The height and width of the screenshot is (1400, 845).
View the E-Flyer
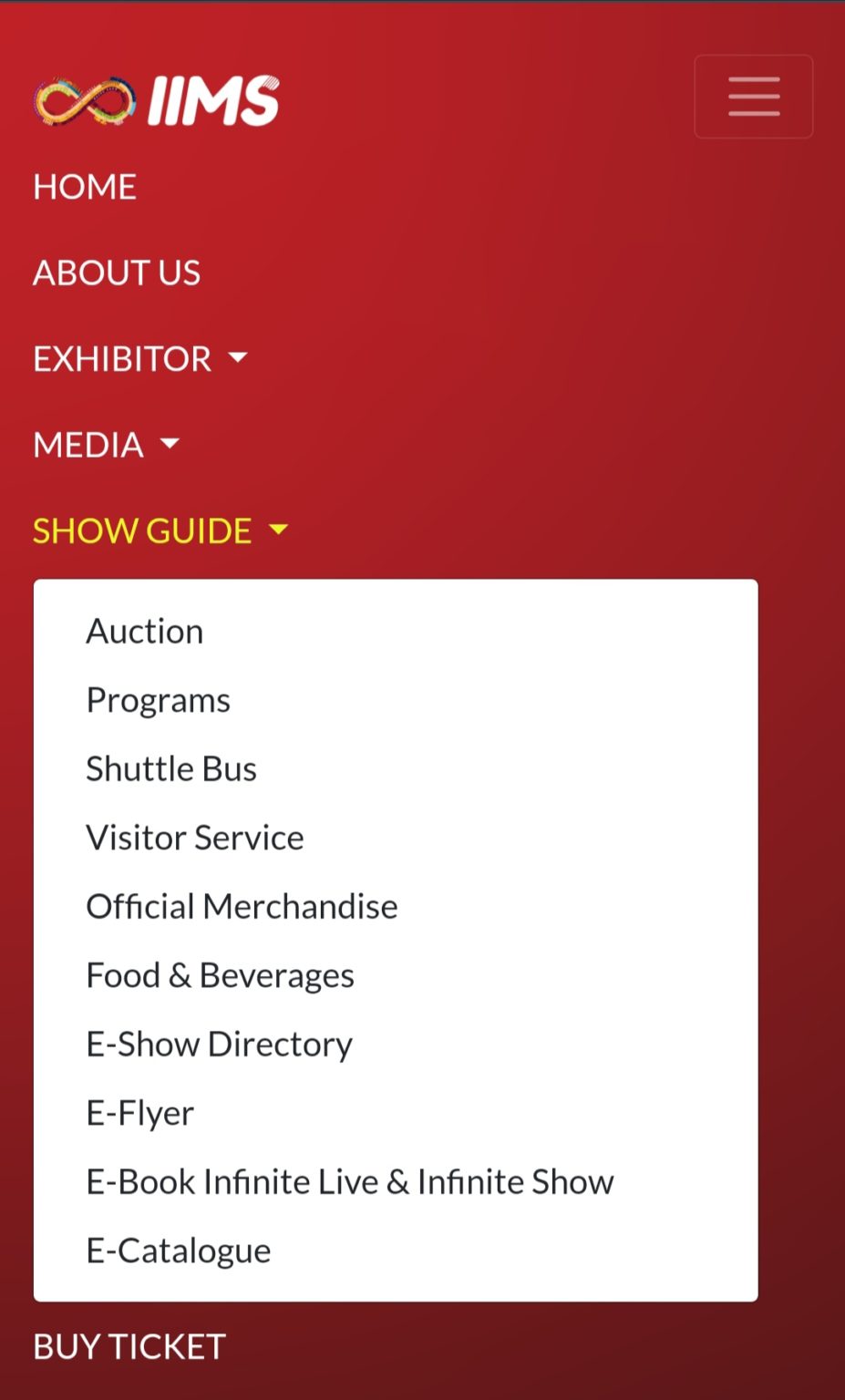click(x=140, y=1113)
